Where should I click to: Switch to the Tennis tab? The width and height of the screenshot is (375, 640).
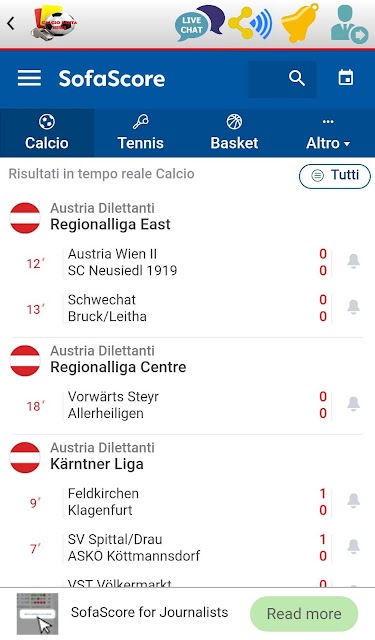click(x=141, y=133)
